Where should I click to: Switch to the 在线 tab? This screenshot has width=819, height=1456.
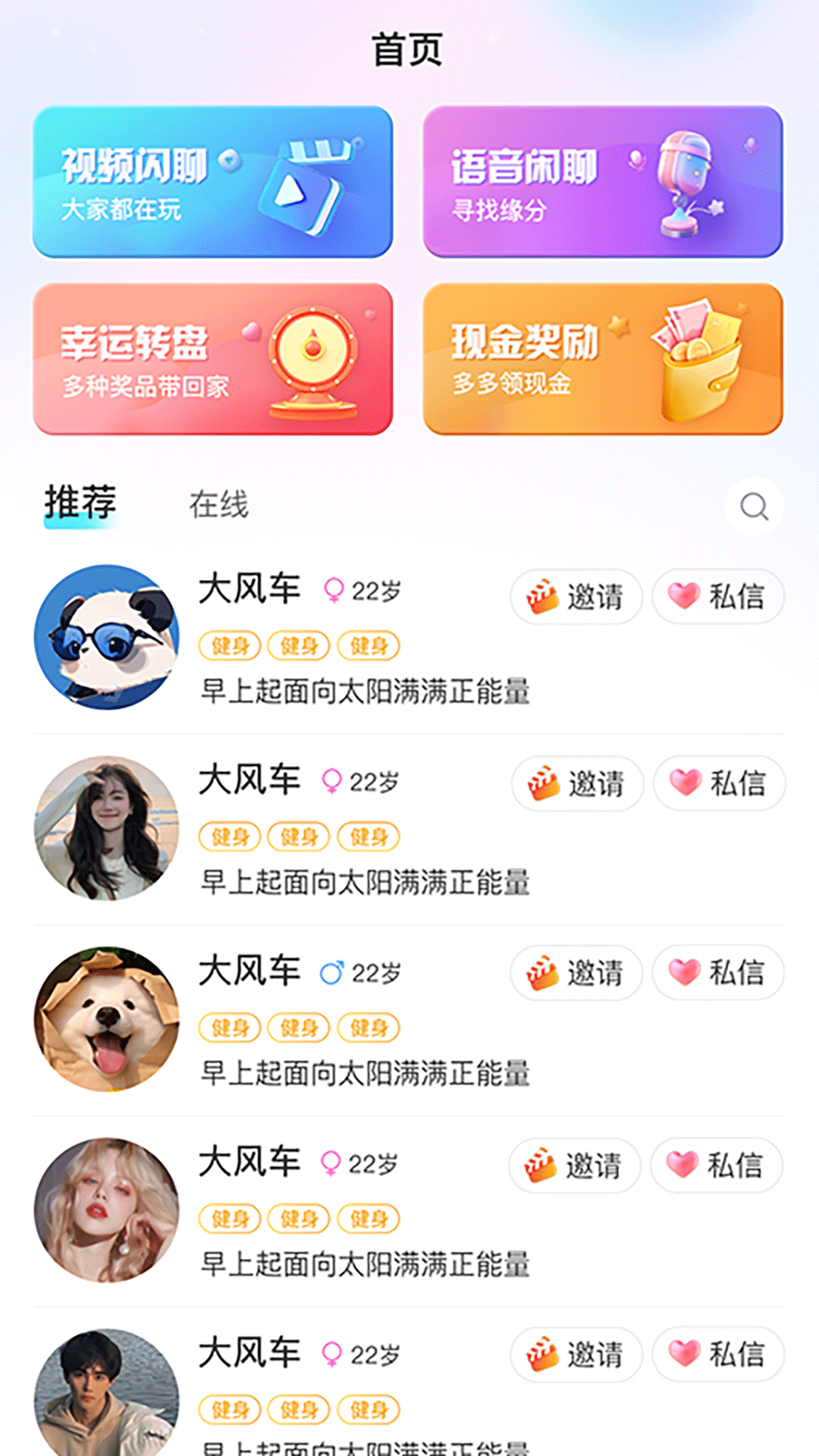pos(218,505)
